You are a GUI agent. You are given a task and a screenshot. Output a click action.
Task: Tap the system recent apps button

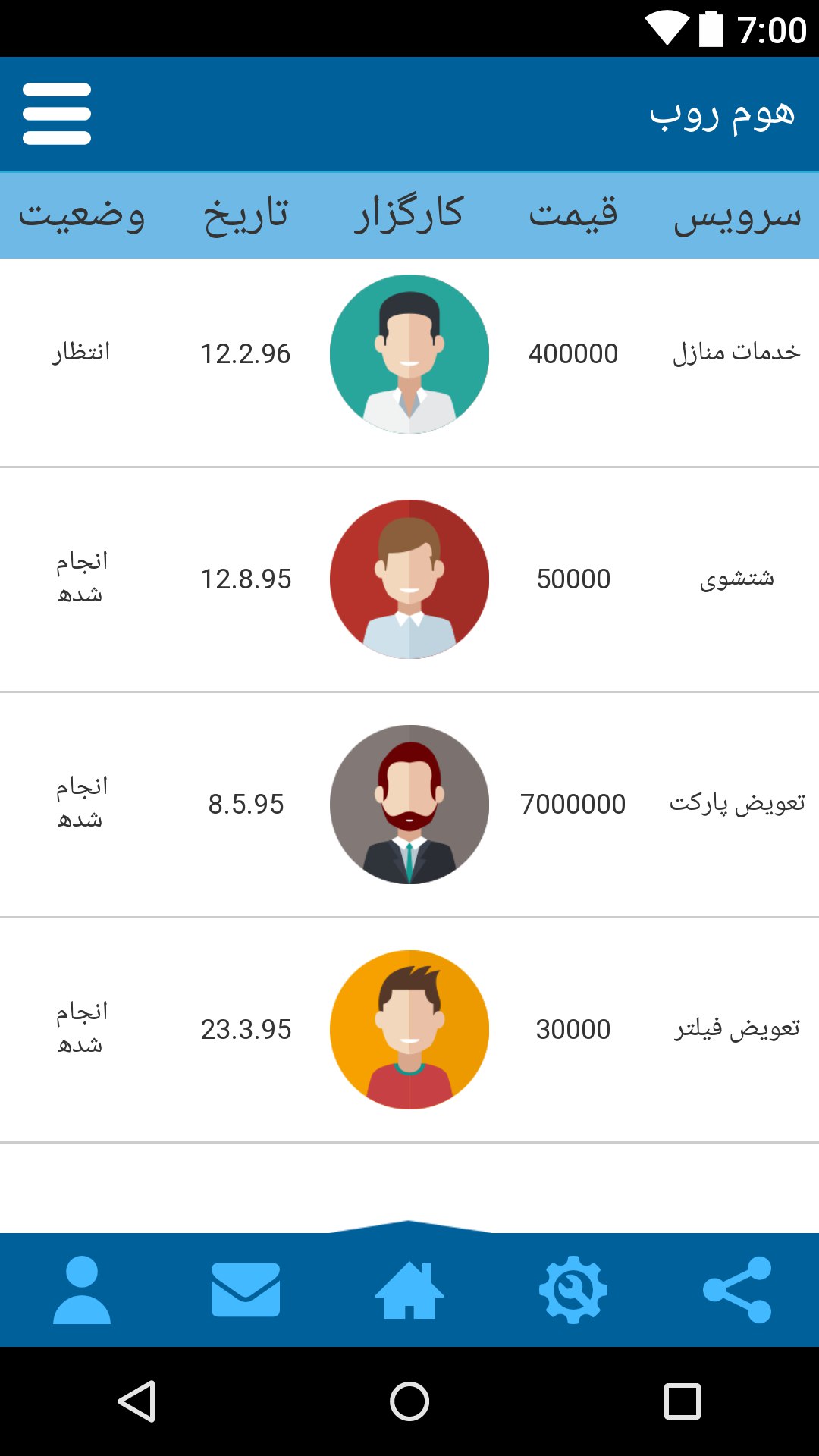[x=682, y=1401]
